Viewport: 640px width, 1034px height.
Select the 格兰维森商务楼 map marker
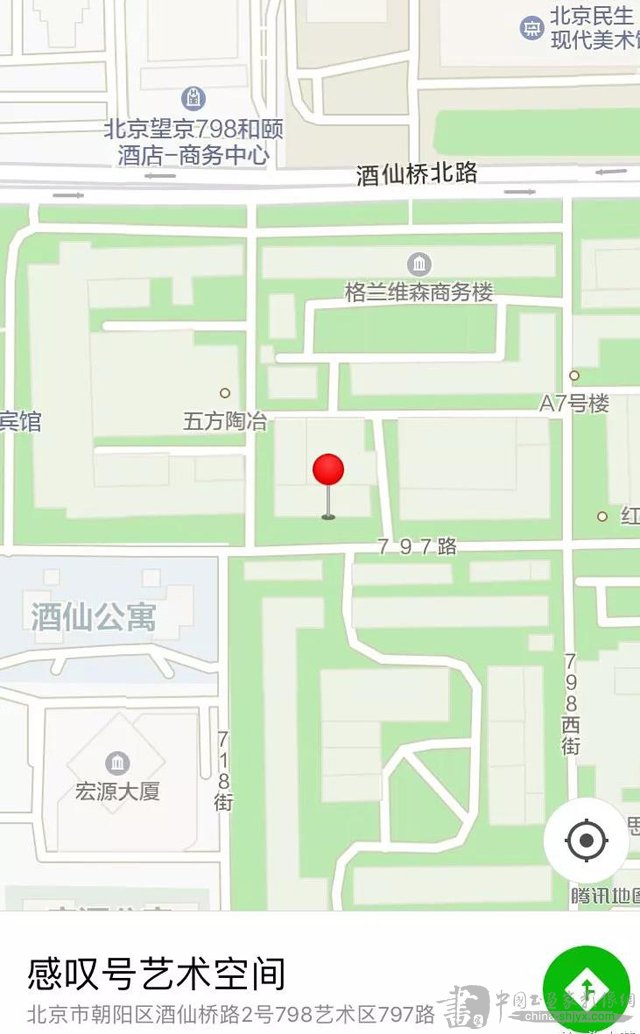point(419,264)
